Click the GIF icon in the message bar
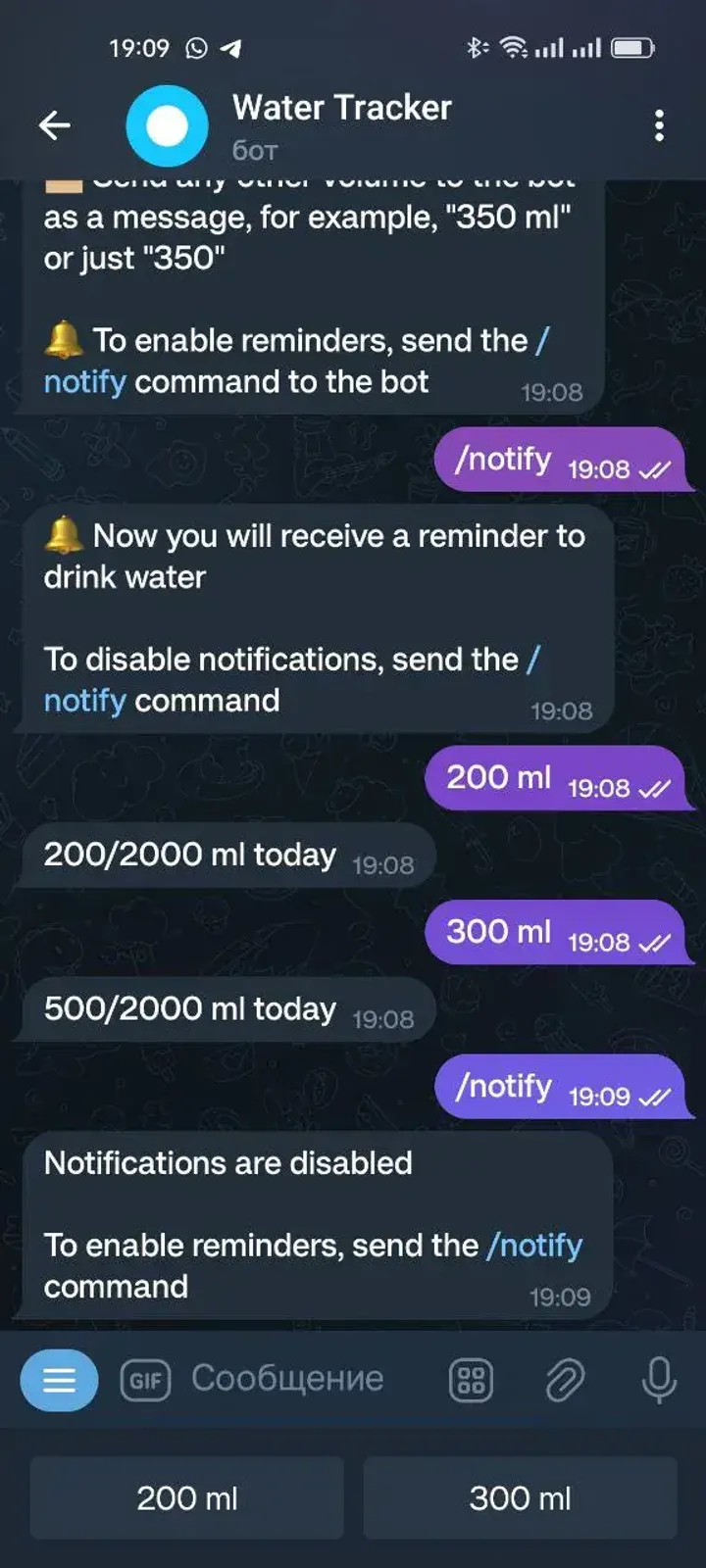The width and height of the screenshot is (706, 1568). coord(145,1379)
